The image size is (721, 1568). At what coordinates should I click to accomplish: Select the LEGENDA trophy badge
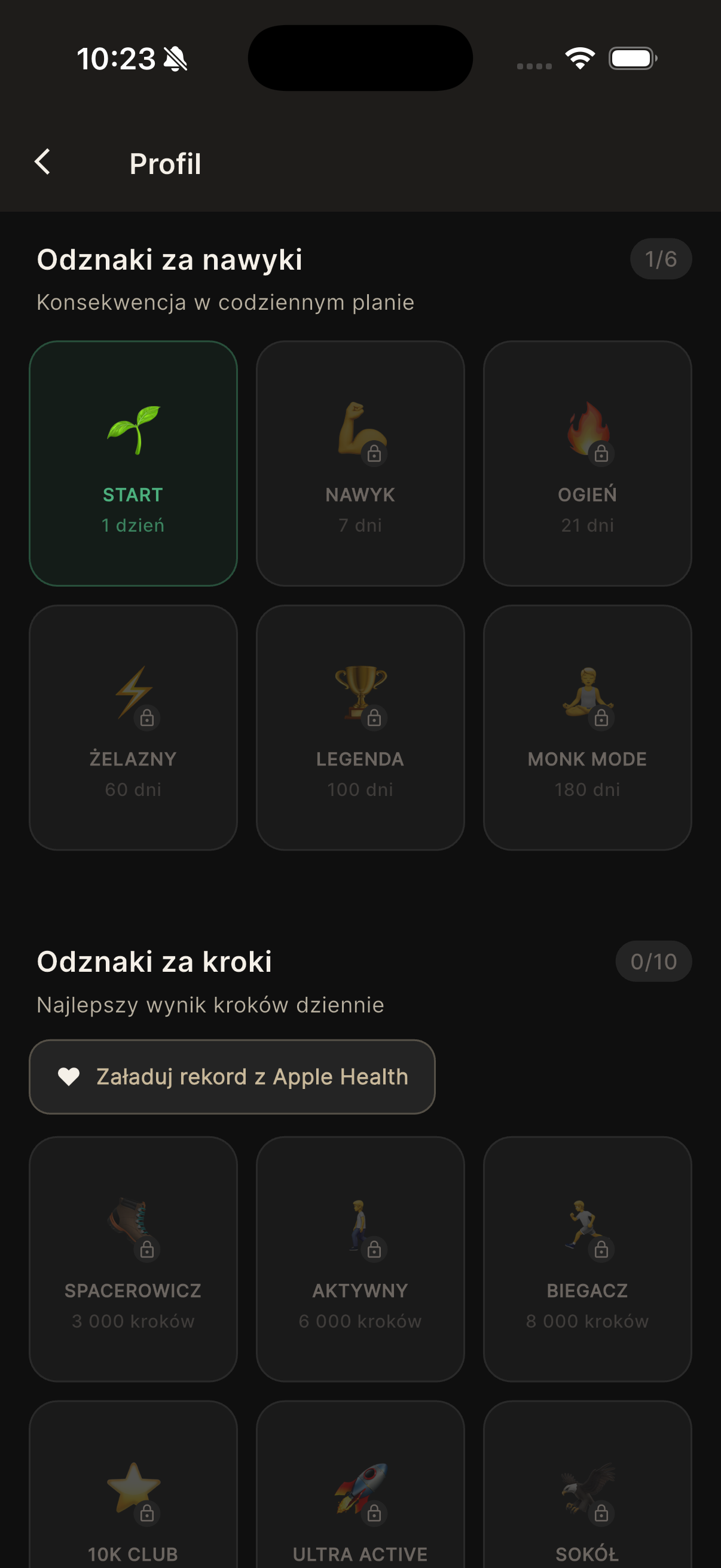tap(360, 724)
